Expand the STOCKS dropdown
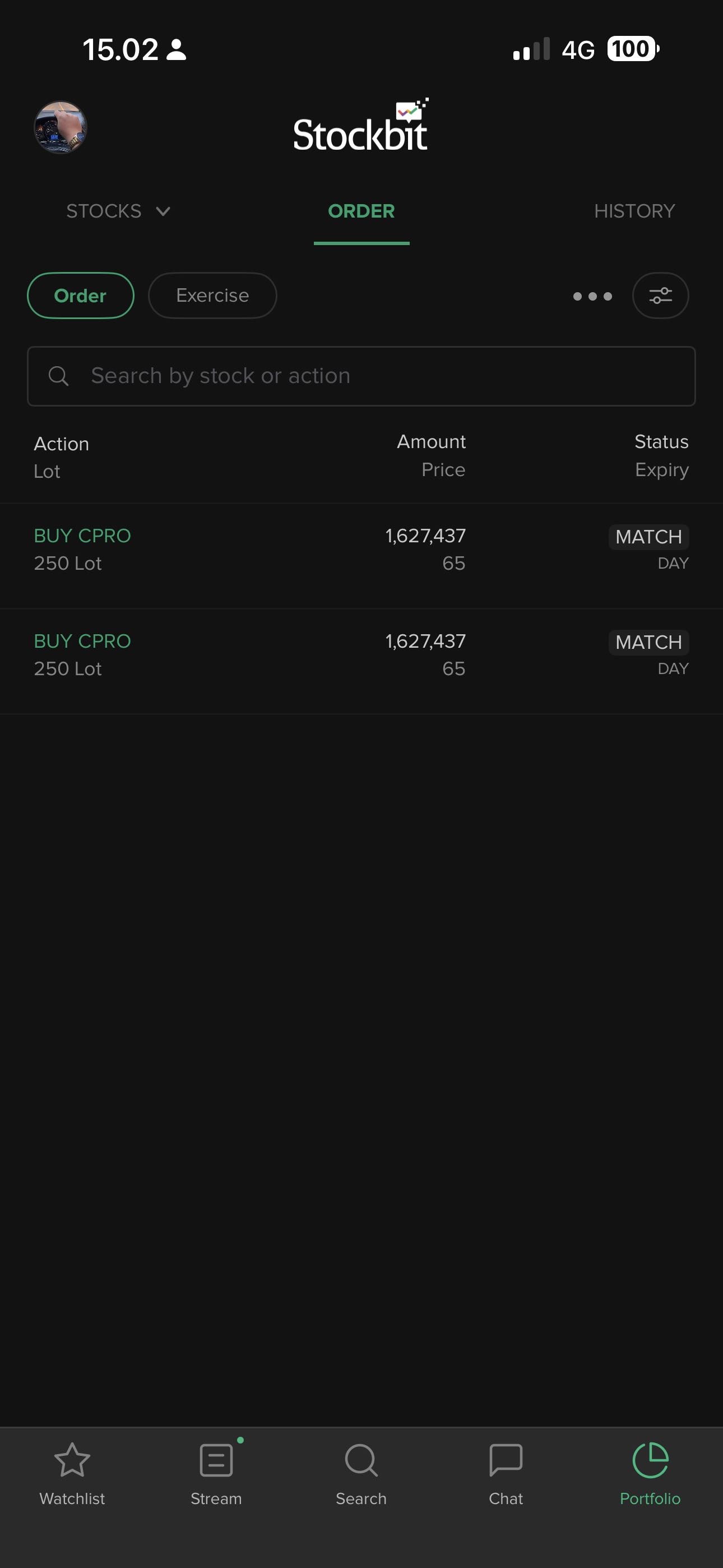This screenshot has width=723, height=1568. tap(118, 211)
